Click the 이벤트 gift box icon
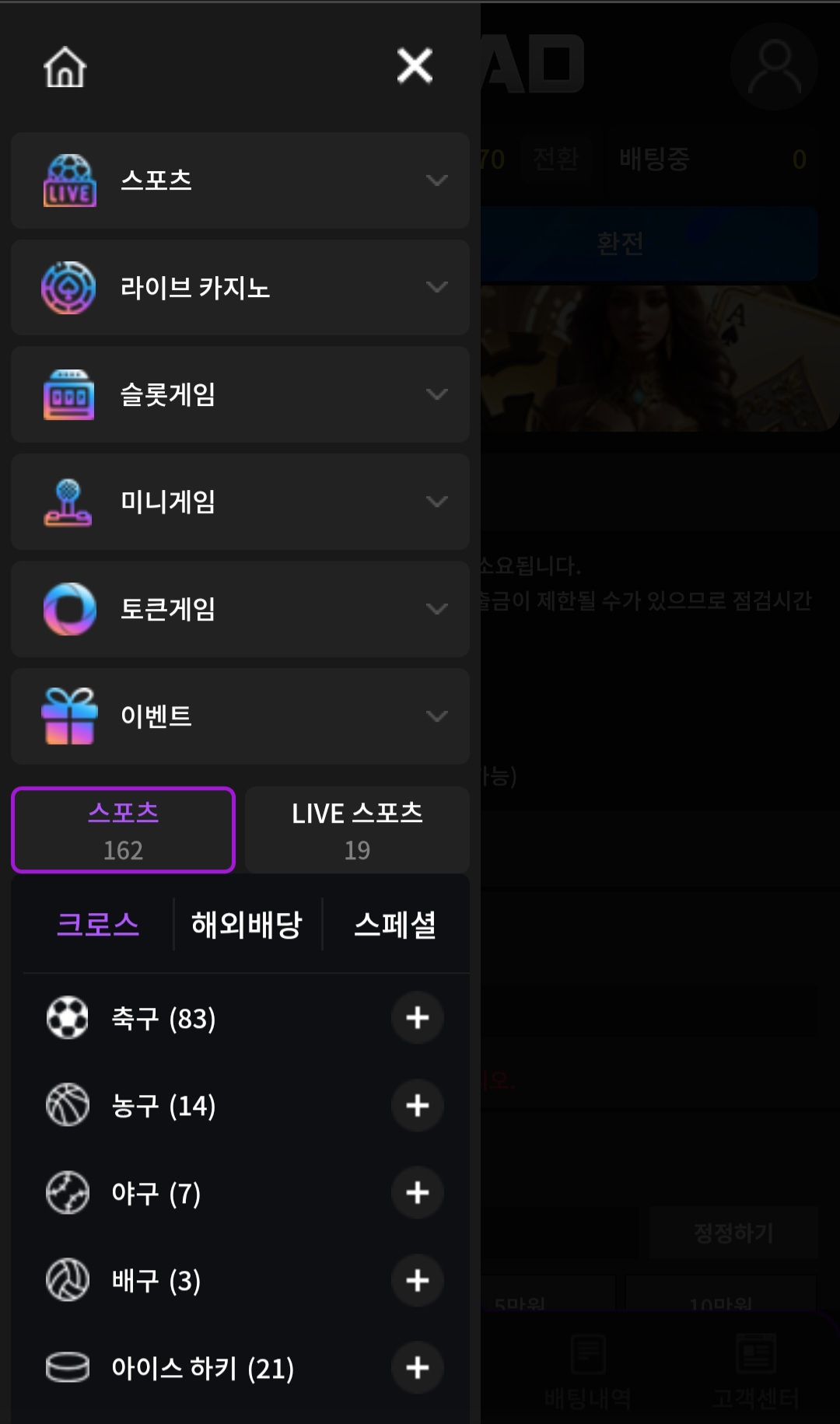The height and width of the screenshot is (1424, 840). point(69,716)
